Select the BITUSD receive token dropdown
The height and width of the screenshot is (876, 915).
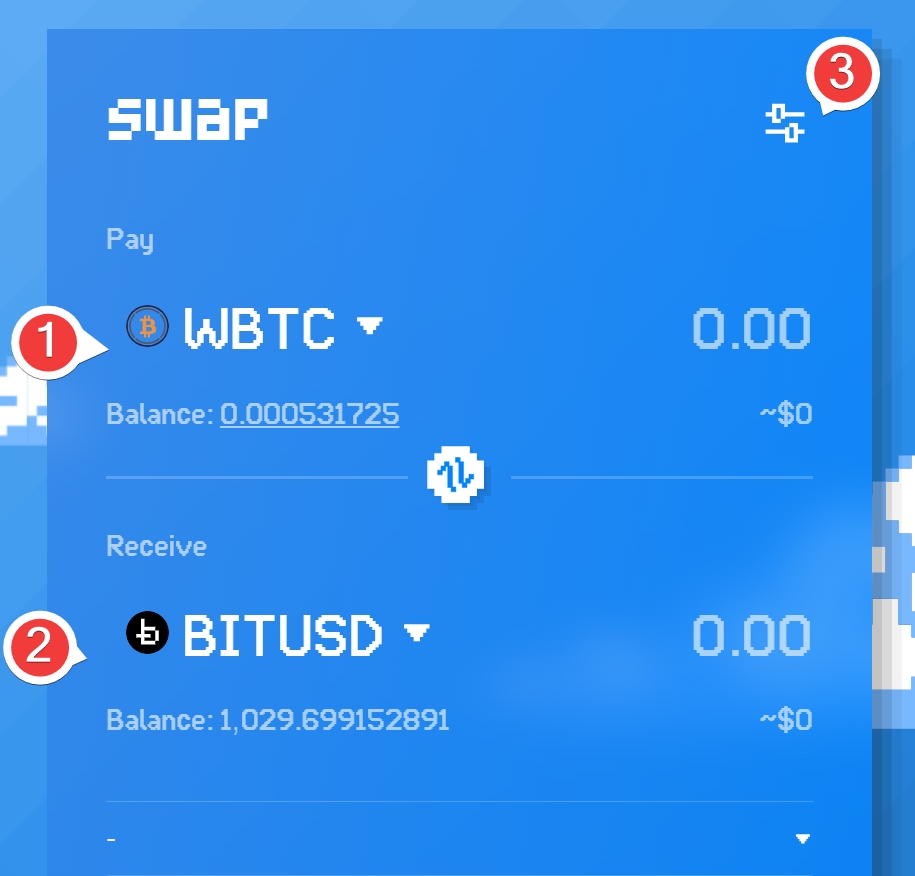(x=278, y=635)
